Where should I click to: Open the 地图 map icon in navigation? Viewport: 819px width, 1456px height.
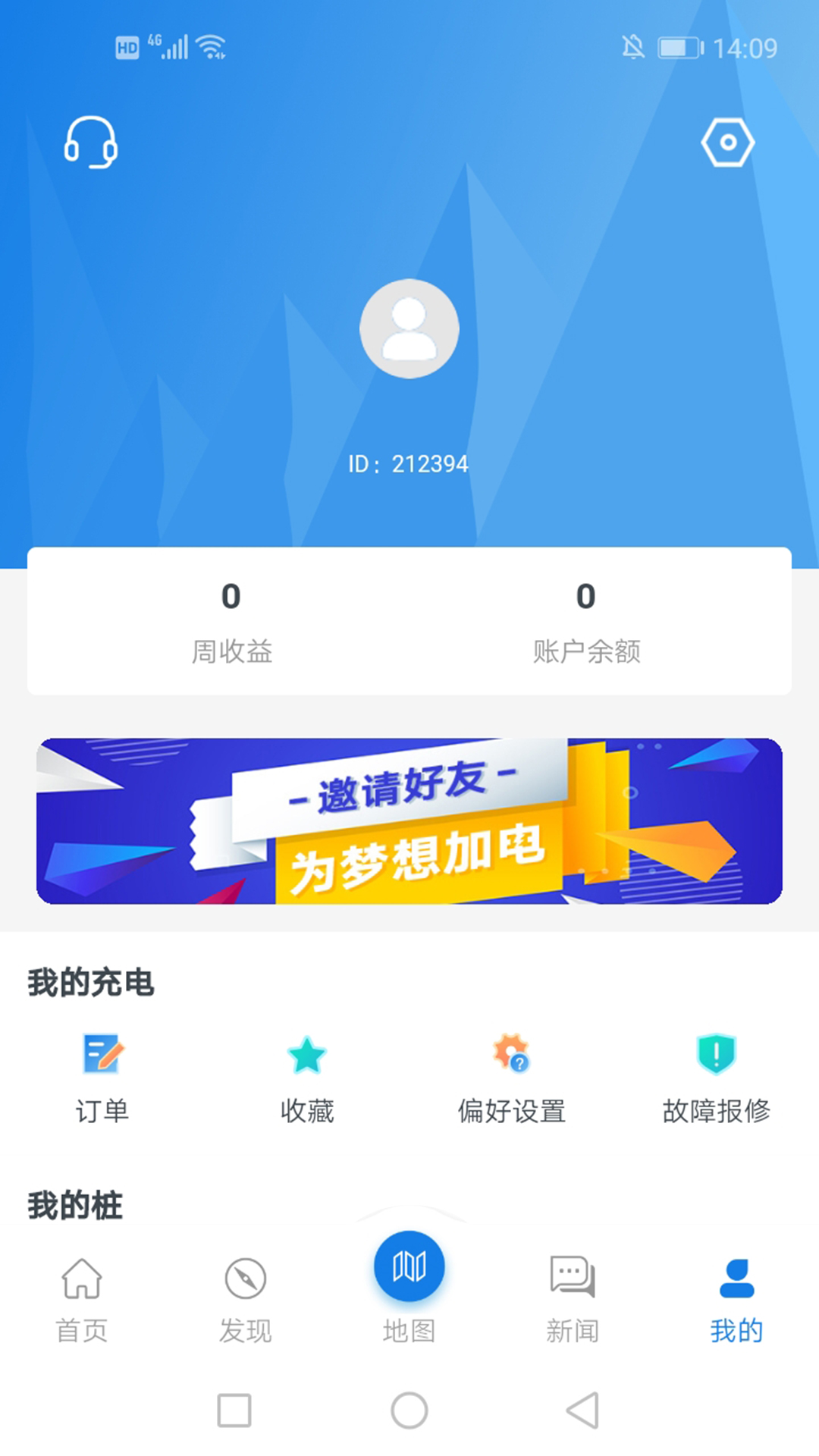[x=409, y=1265]
